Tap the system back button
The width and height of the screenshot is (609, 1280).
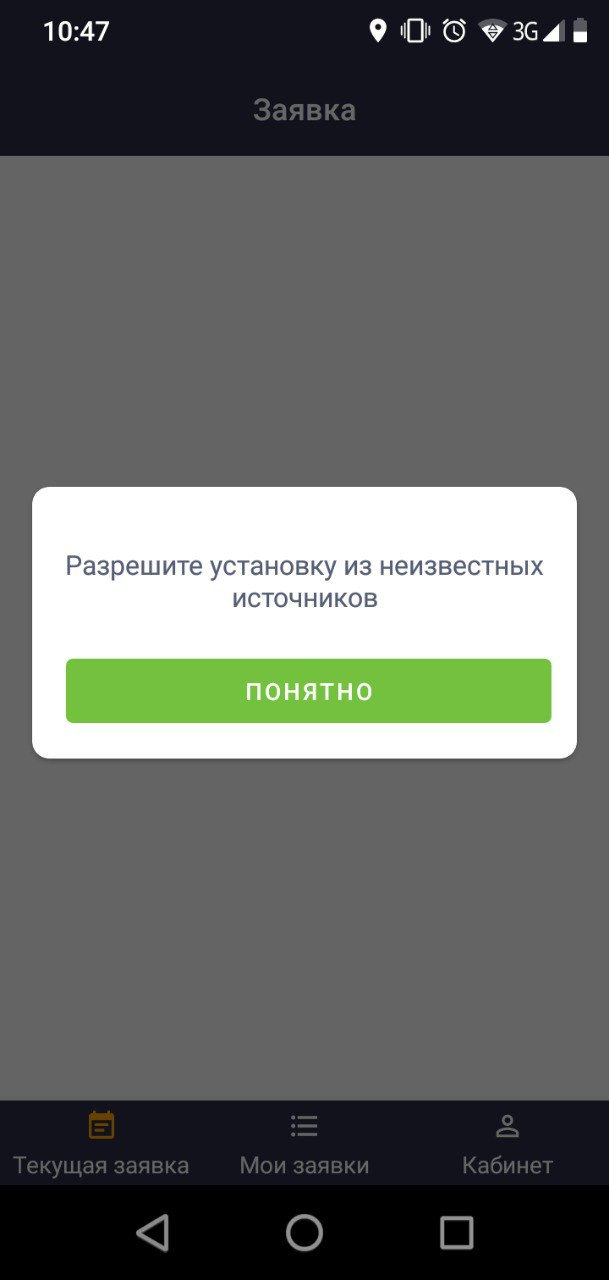(152, 1233)
